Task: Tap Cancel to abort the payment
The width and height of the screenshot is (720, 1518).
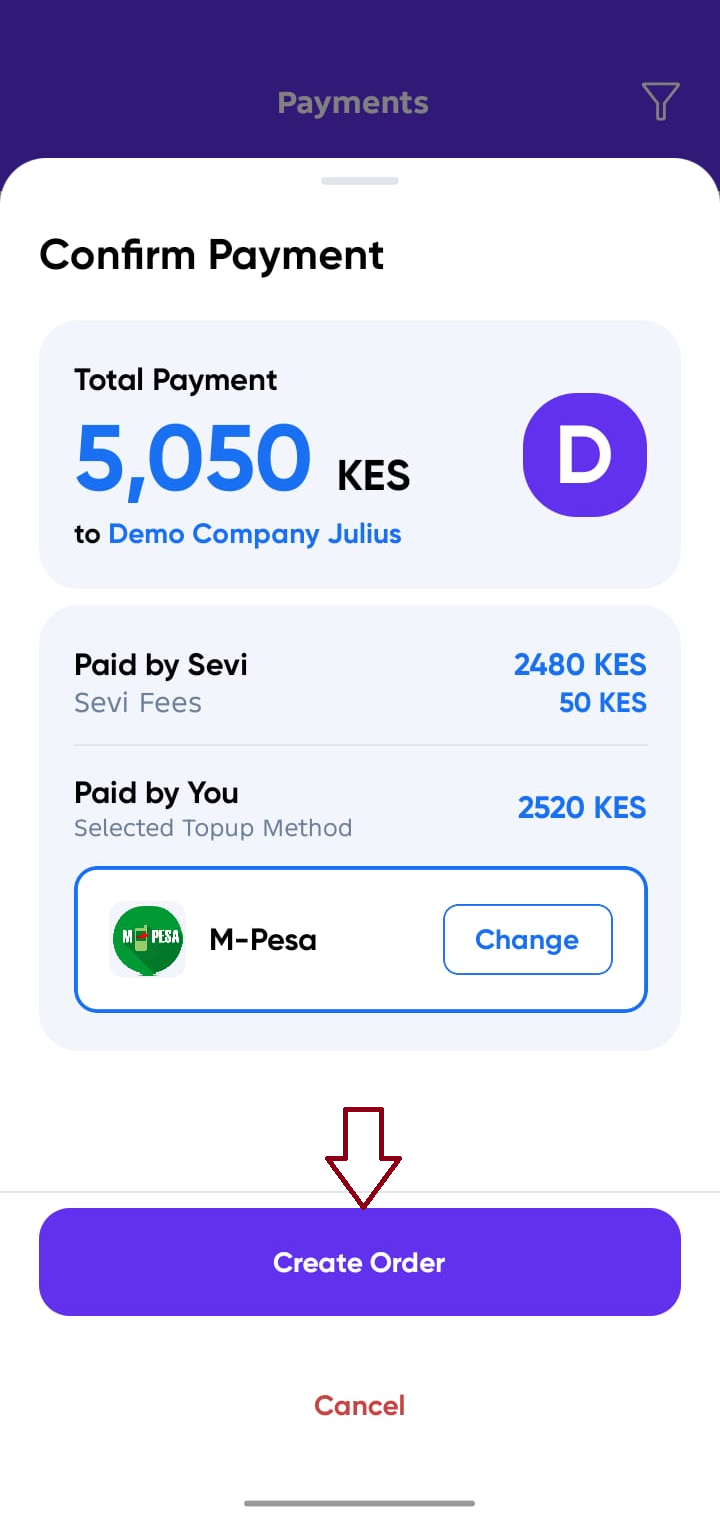Action: click(x=359, y=1405)
